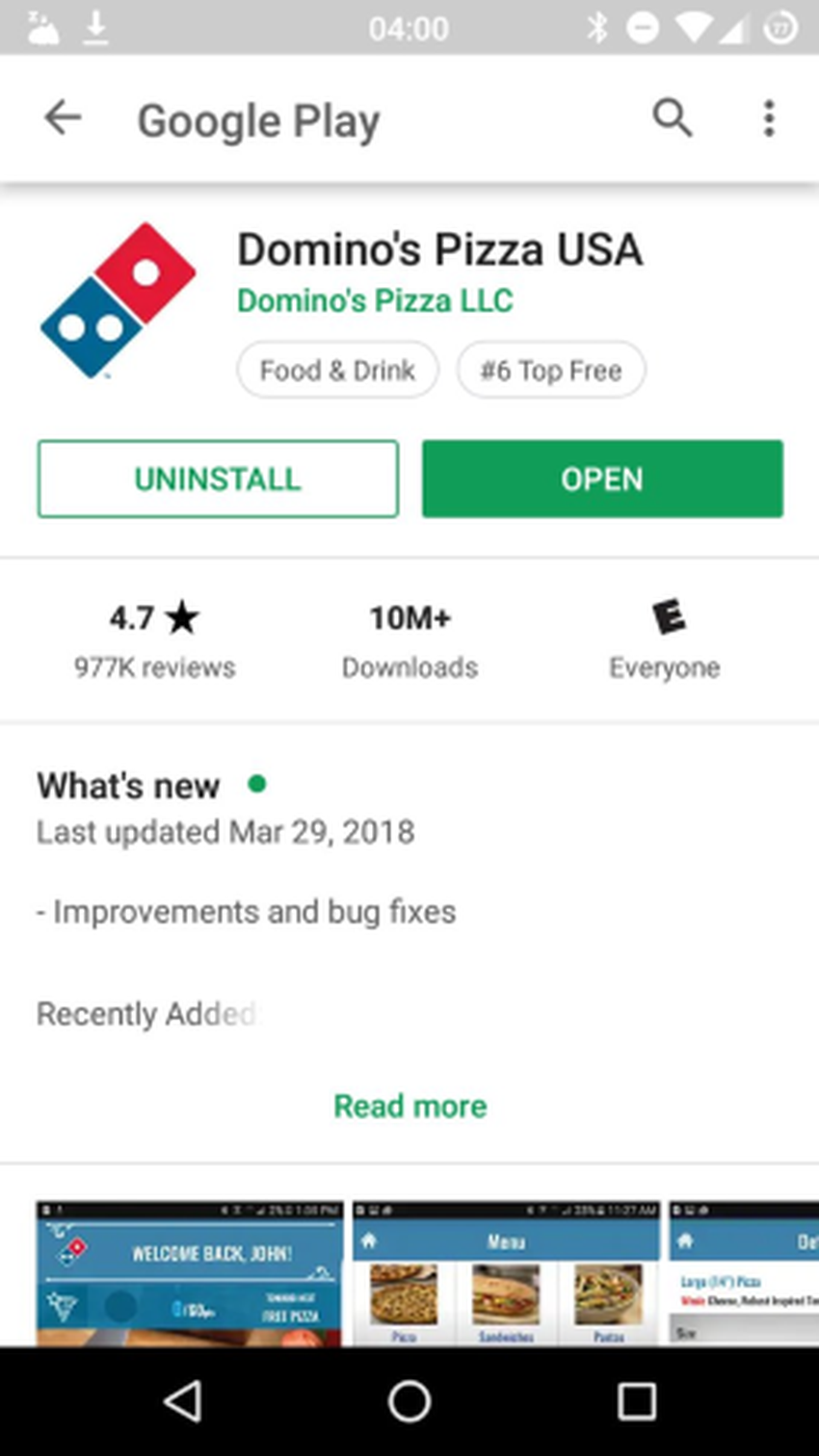Enlarge the Menu screenshot preview
The width and height of the screenshot is (819, 1456).
(x=506, y=1273)
